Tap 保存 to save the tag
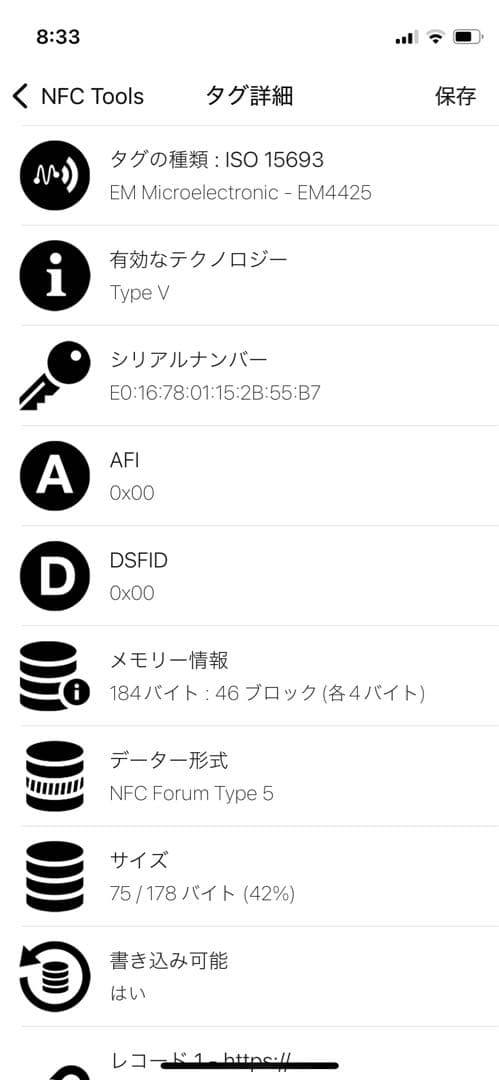Image resolution: width=499 pixels, height=1080 pixels. 455,96
